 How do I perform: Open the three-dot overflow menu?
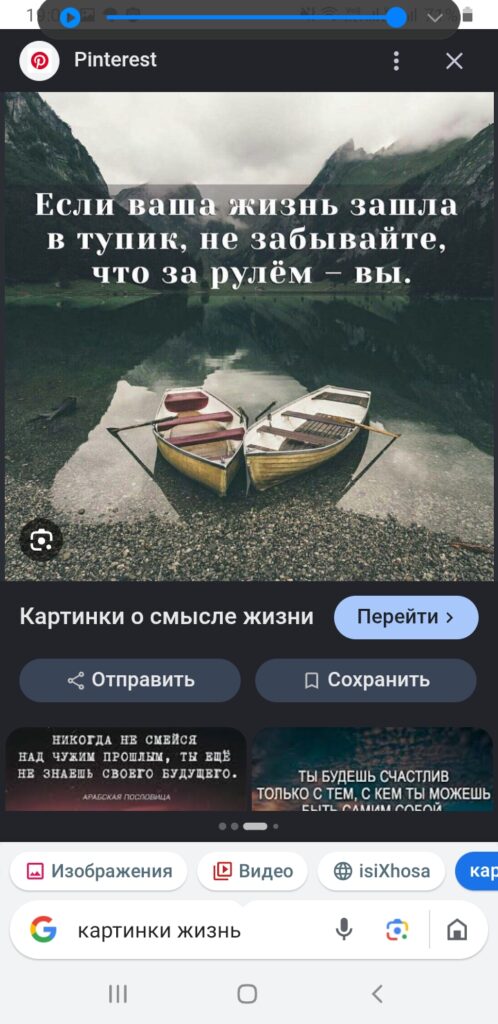(396, 61)
